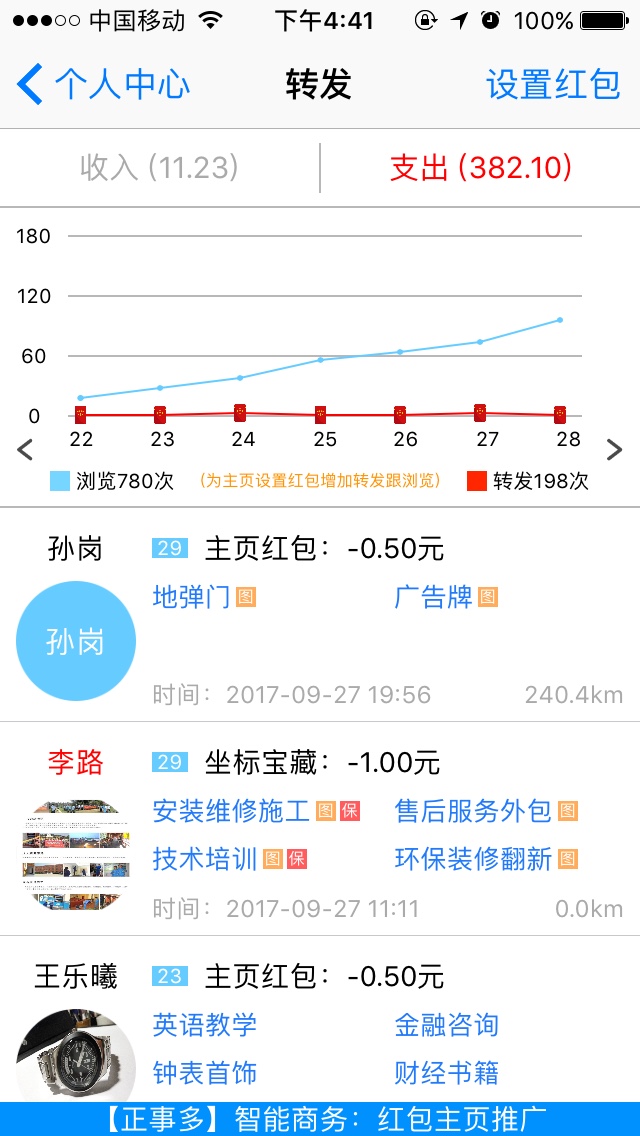Show next dates on the chart
Image resolution: width=640 pixels, height=1136 pixels.
615,449
